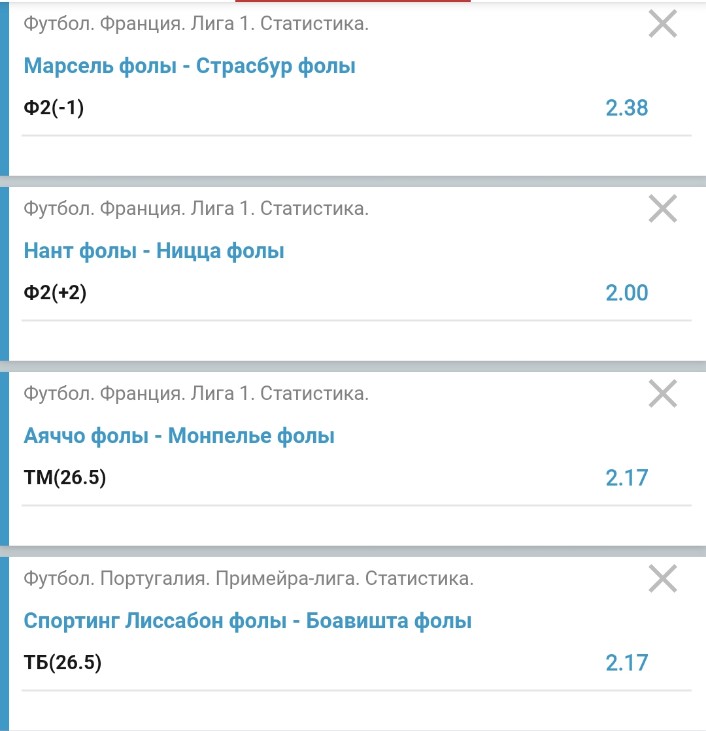
Task: Remove the Аяччо – Монпелье bet
Action: coord(663,393)
